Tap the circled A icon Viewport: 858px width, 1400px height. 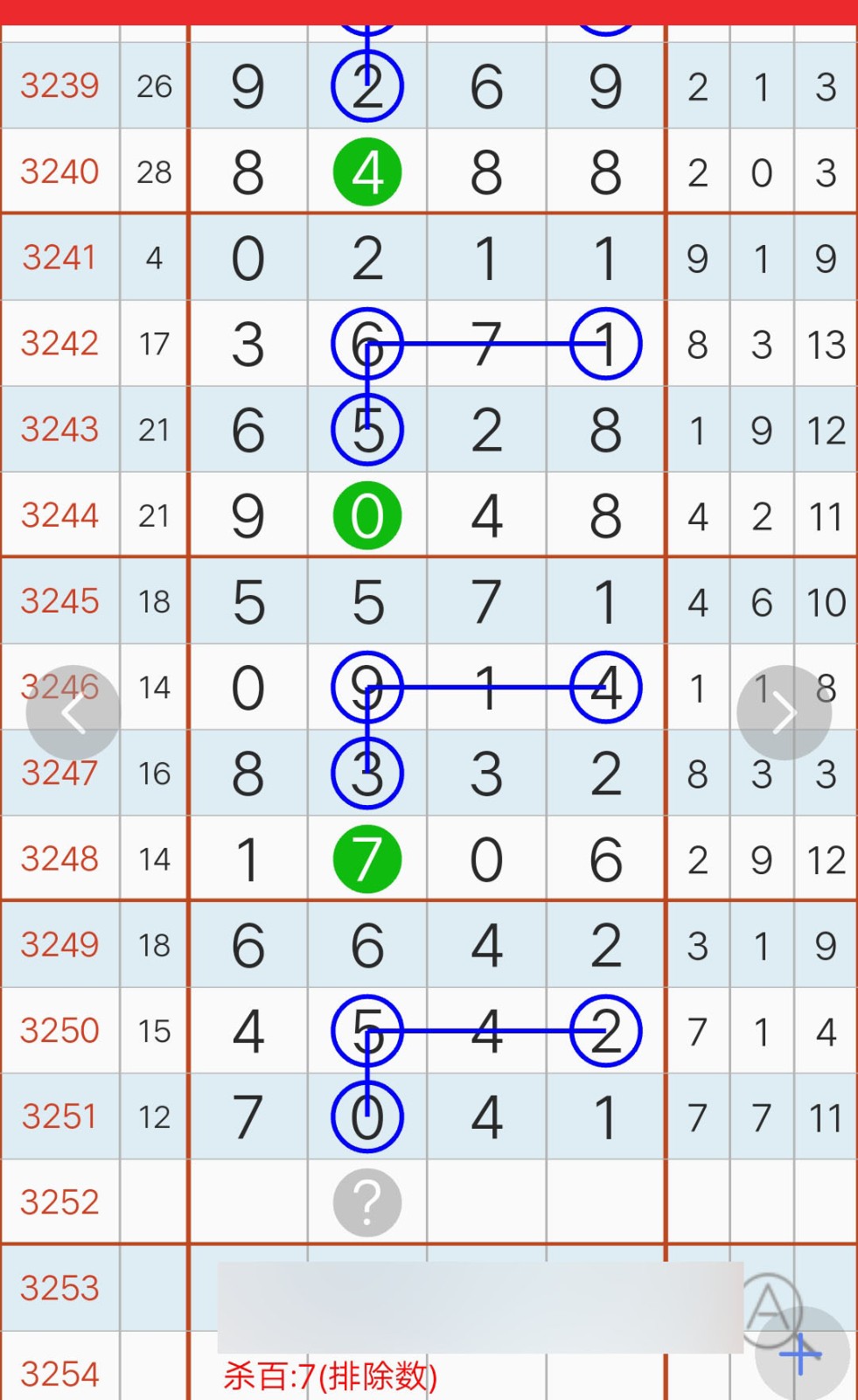point(769,1307)
